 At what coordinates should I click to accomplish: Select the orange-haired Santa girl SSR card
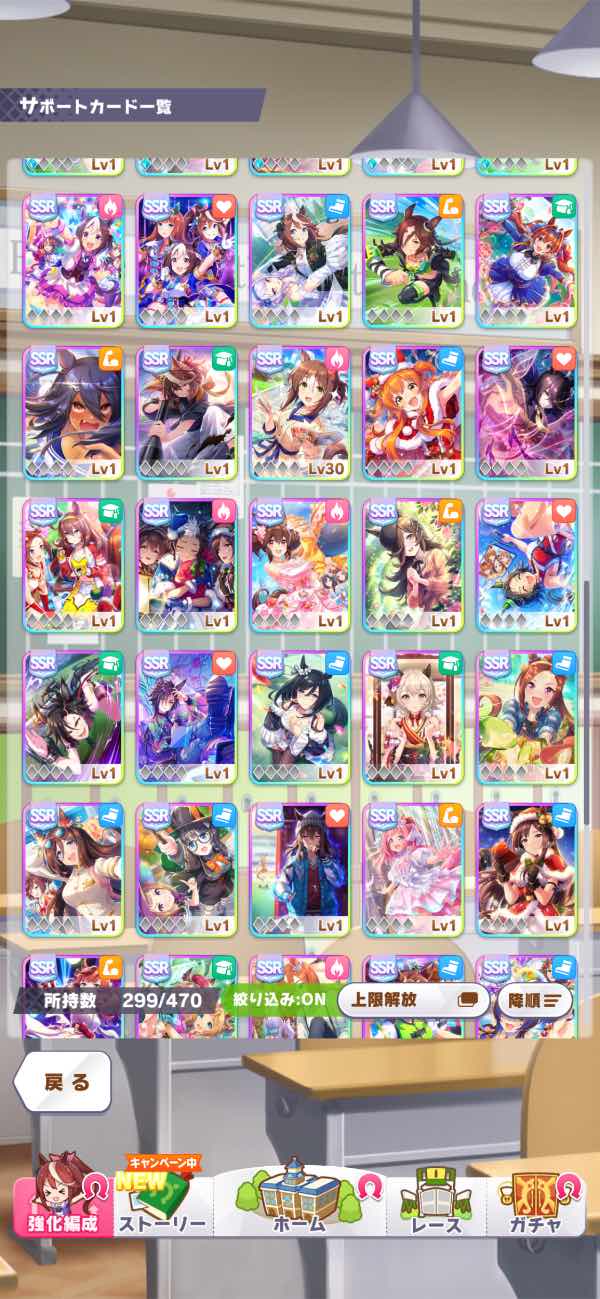(412, 411)
